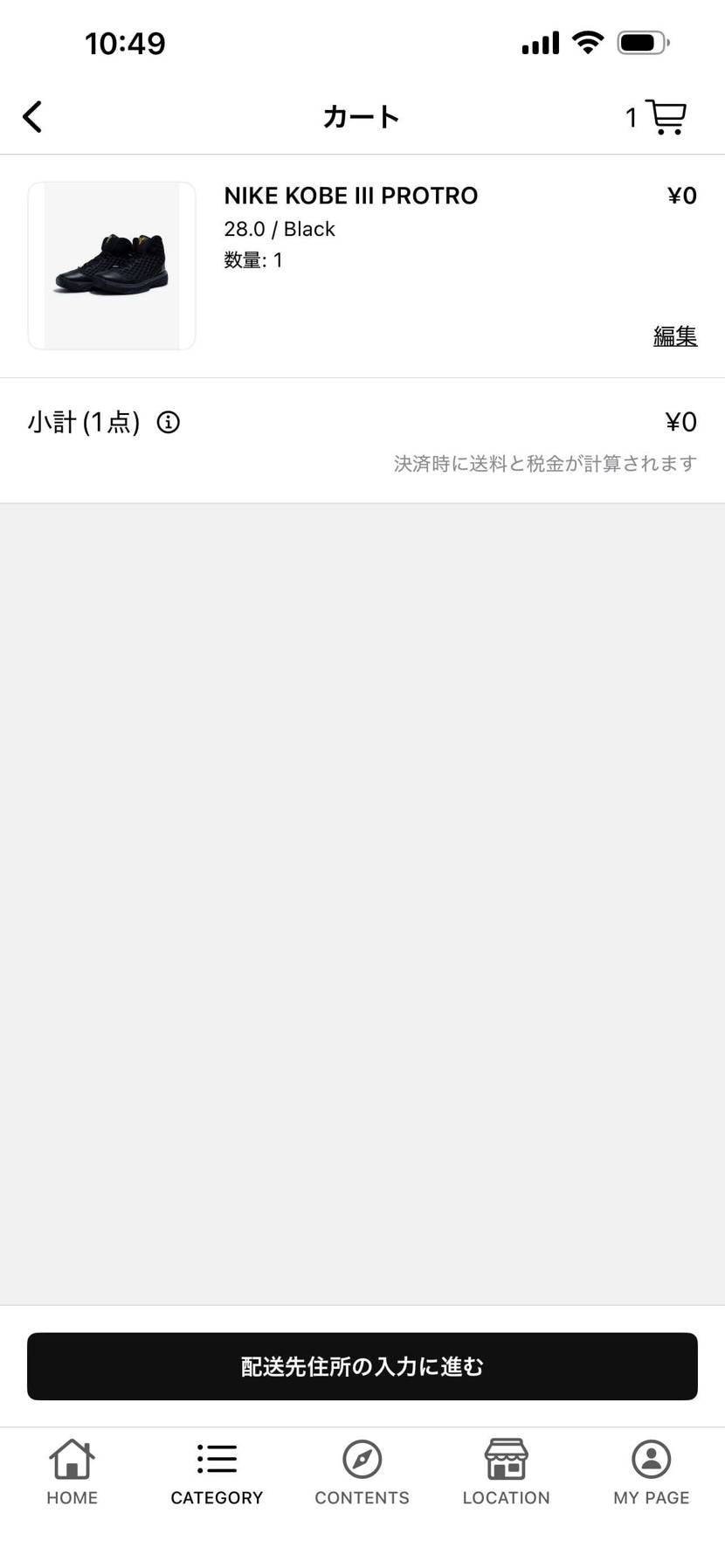Go to the LOCATION tab
Image resolution: width=725 pixels, height=1568 pixels.
tap(507, 1472)
